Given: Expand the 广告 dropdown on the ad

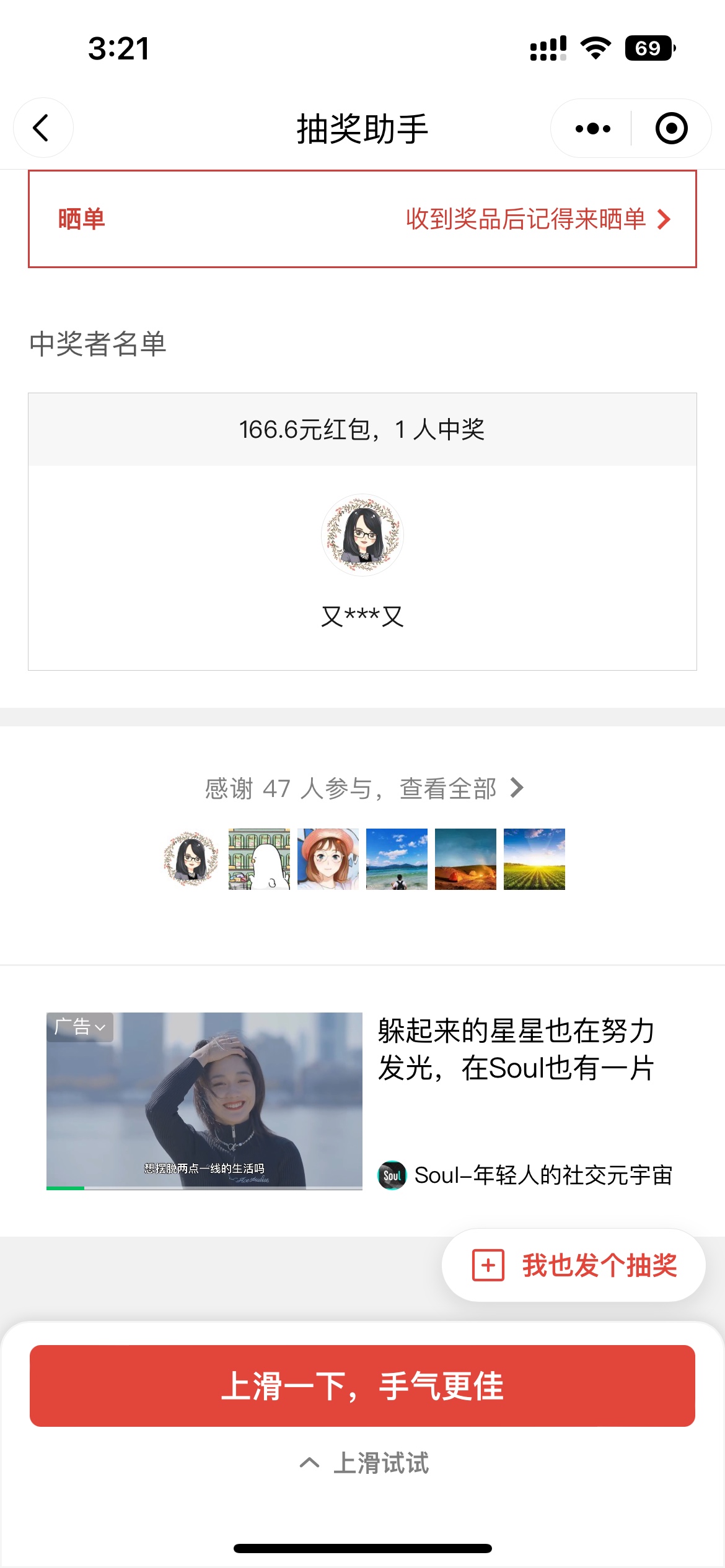Looking at the screenshot, I should click(x=80, y=1027).
